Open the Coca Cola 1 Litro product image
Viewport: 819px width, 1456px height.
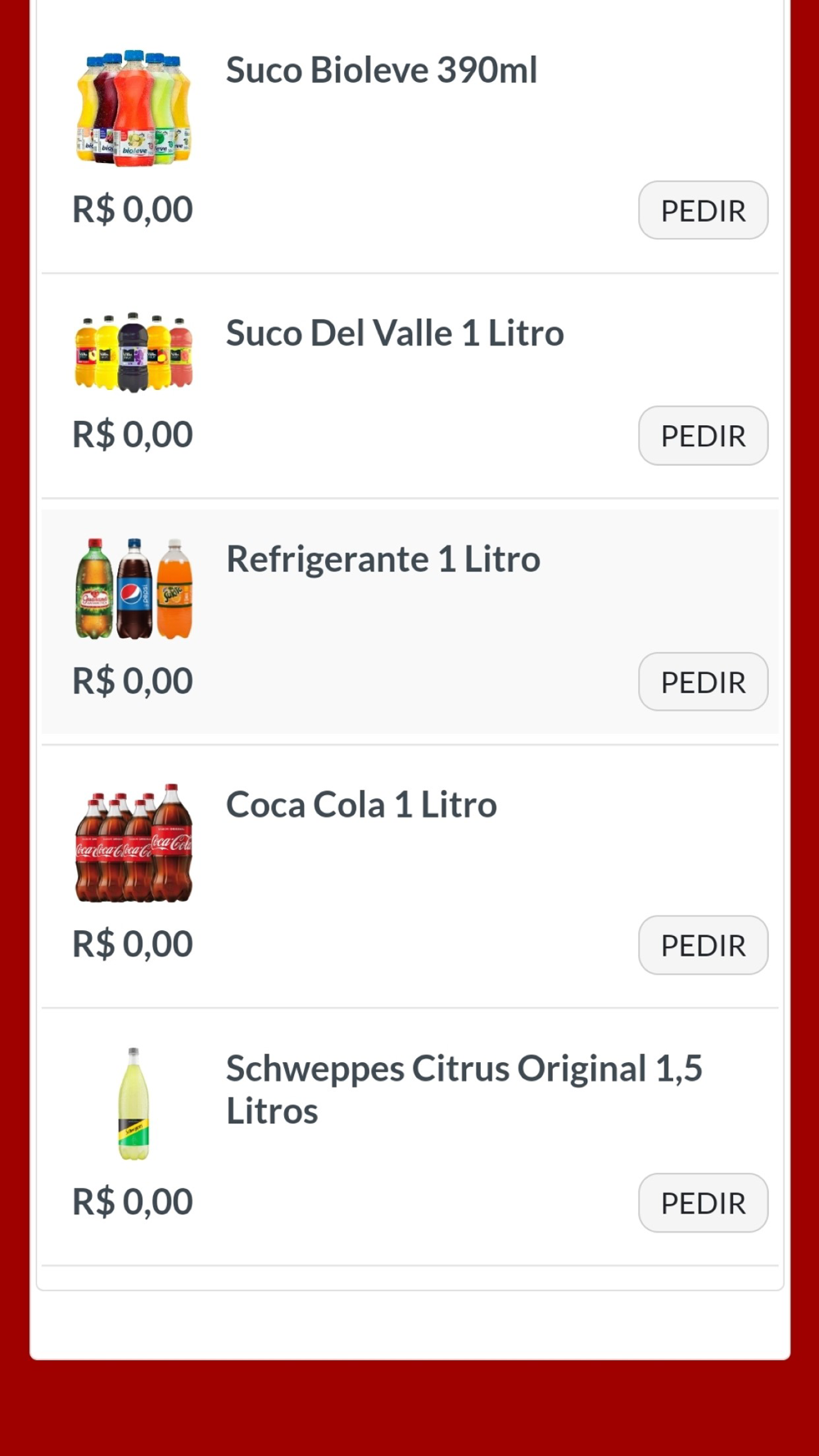(x=133, y=843)
